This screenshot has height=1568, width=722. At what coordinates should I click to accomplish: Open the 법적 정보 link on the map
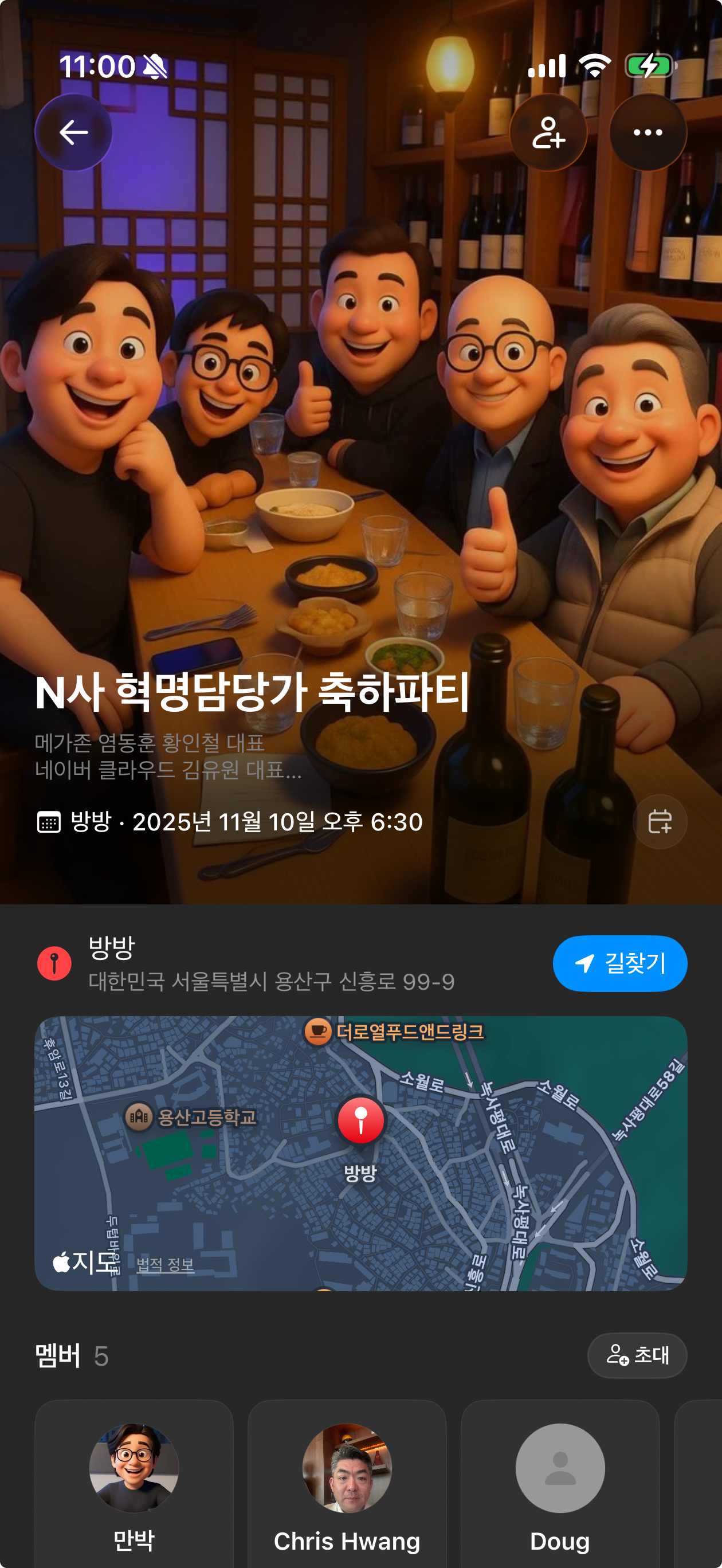pos(165,1265)
